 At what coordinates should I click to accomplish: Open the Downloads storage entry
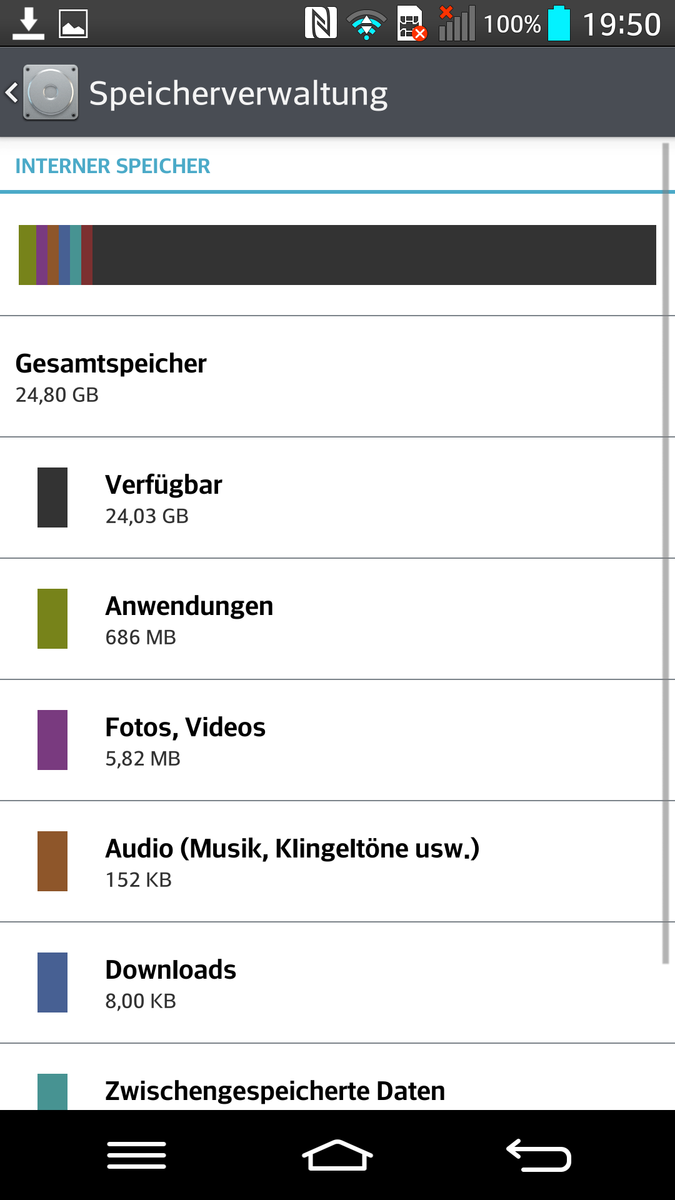[x=337, y=982]
